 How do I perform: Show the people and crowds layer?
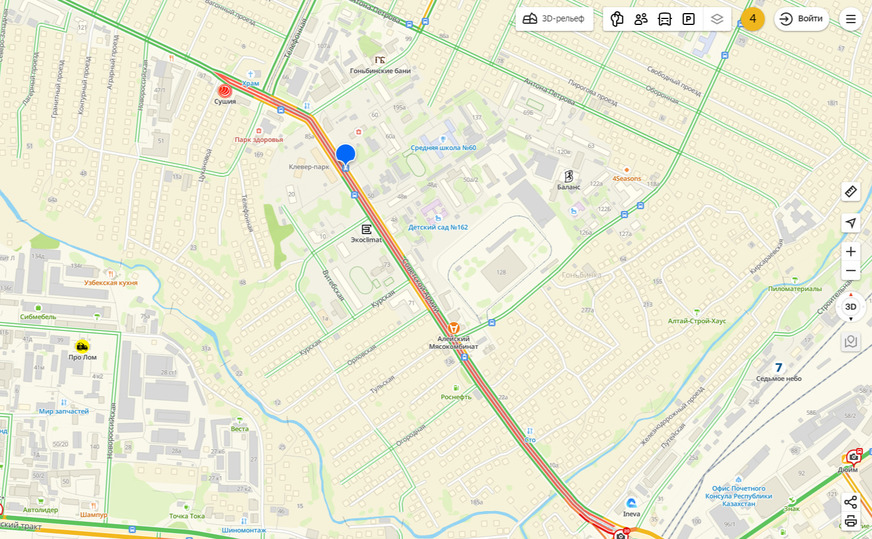(641, 19)
